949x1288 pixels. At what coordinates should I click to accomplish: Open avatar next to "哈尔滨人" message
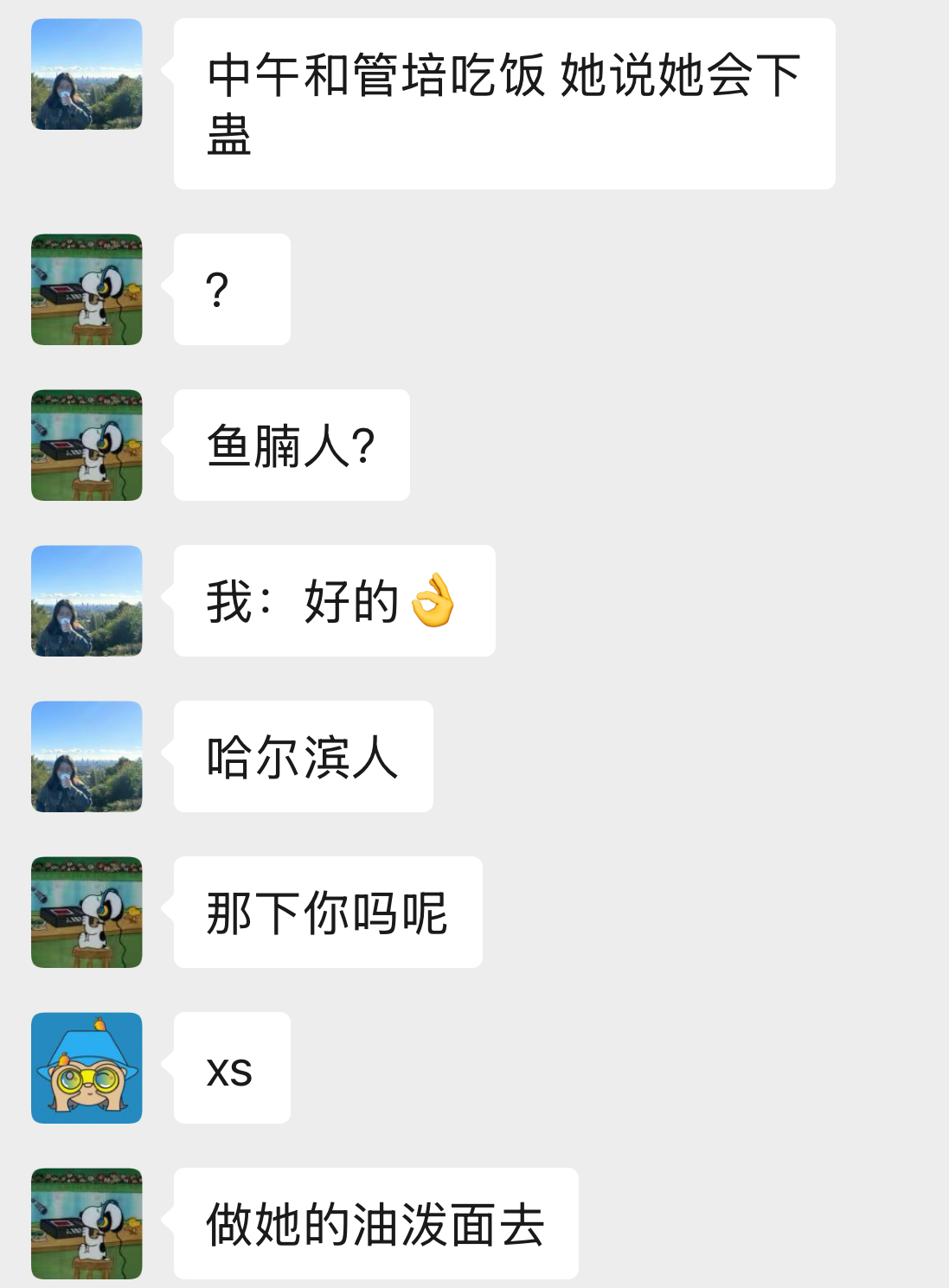tap(87, 756)
